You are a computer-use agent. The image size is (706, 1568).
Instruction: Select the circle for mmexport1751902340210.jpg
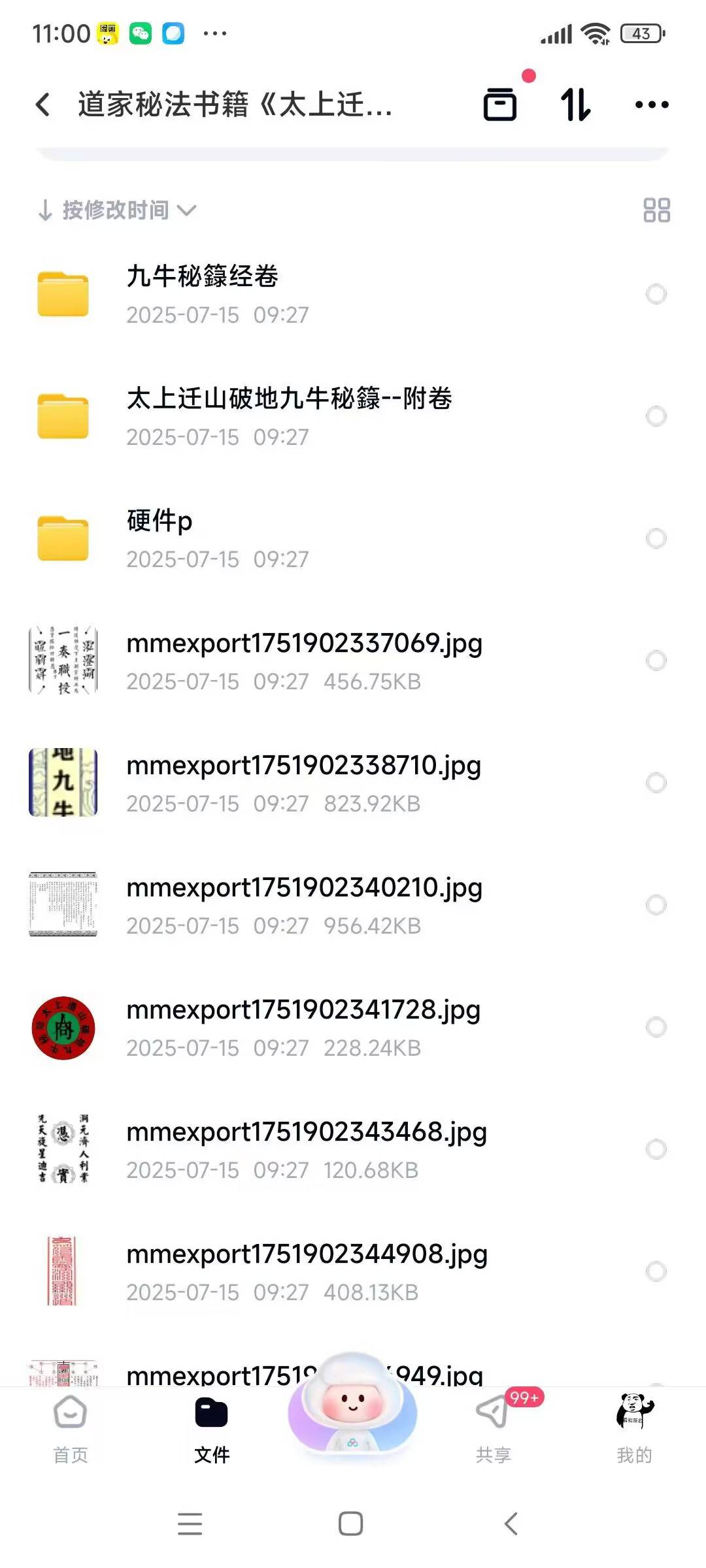pos(656,905)
